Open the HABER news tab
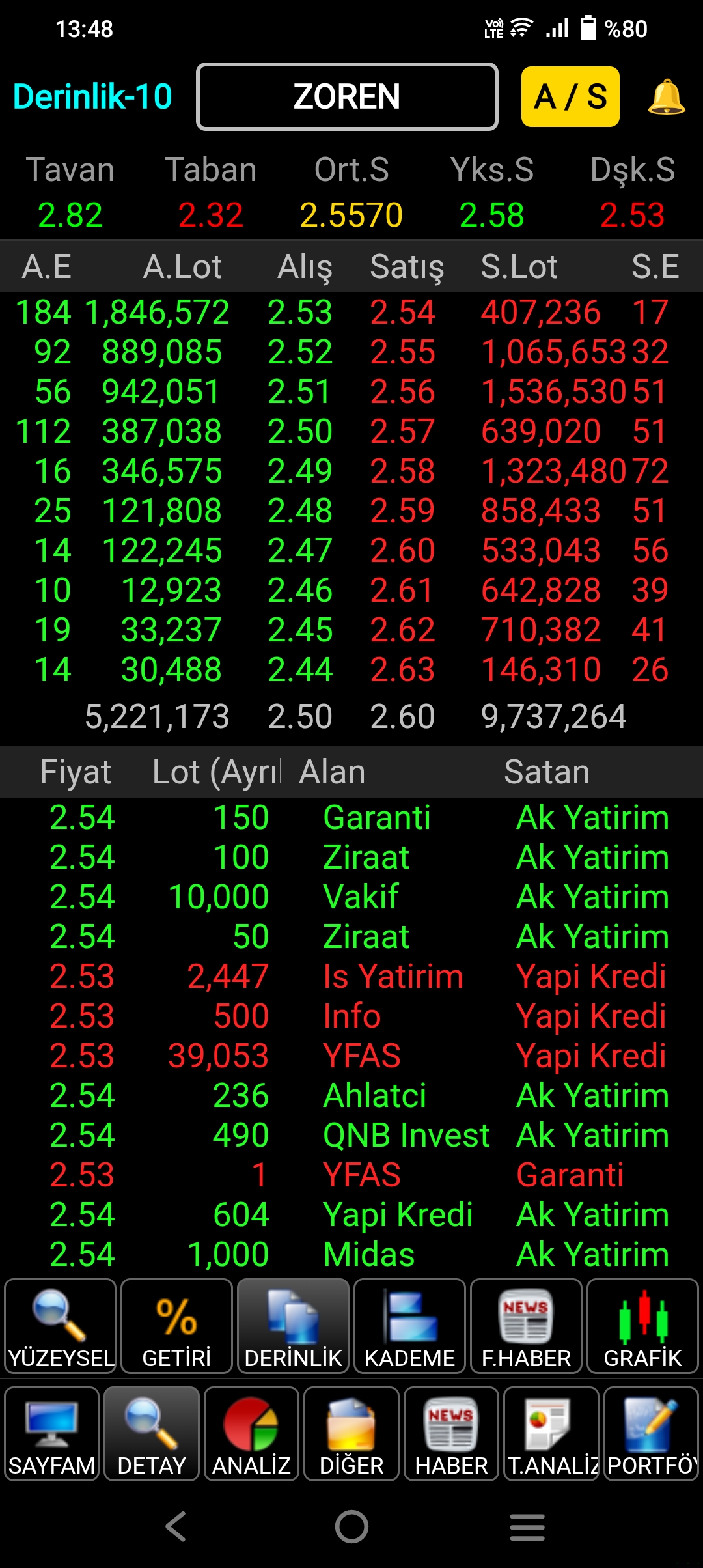 point(451,1434)
